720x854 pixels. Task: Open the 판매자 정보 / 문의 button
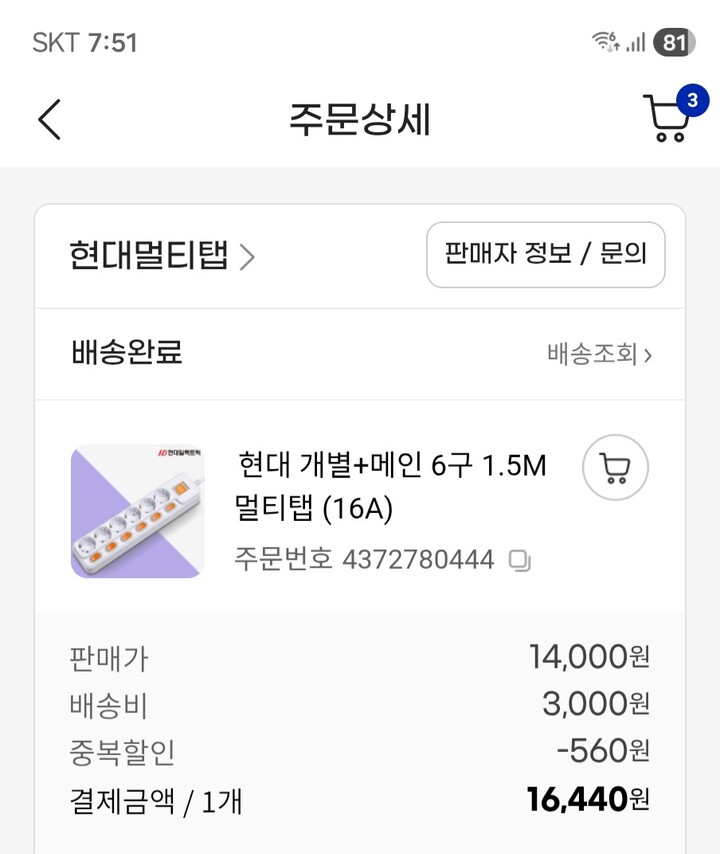545,254
